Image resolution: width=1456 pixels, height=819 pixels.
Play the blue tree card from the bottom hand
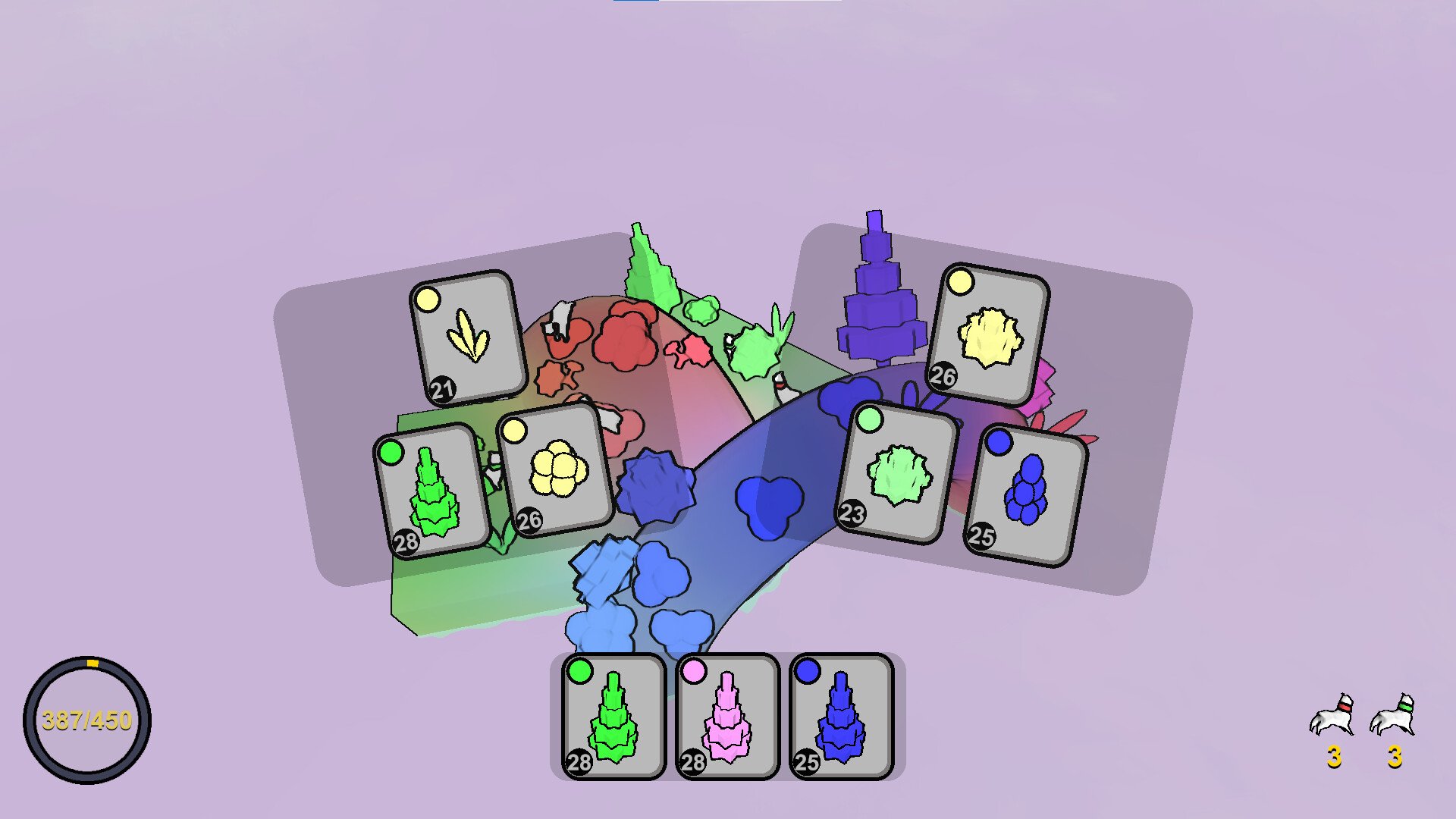pos(841,717)
